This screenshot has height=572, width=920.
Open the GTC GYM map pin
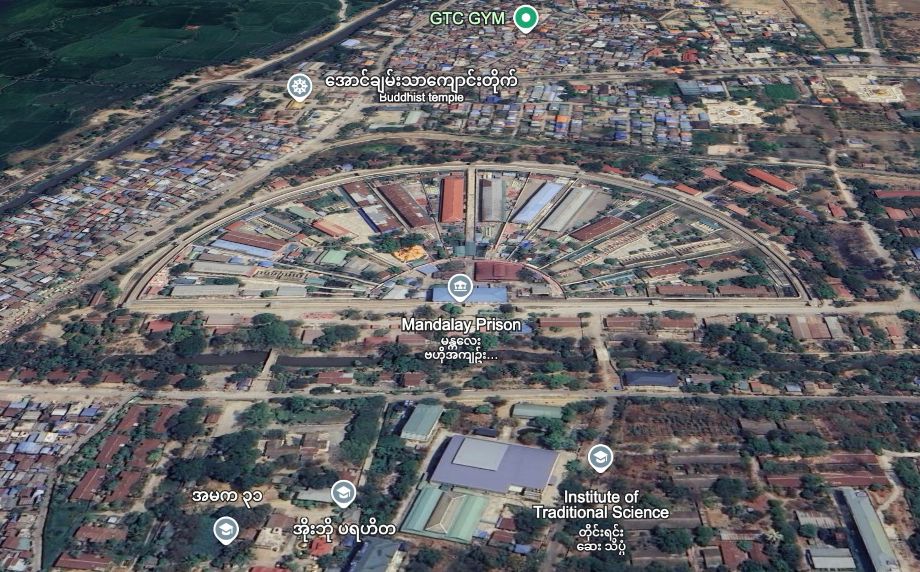pyautogui.click(x=525, y=17)
